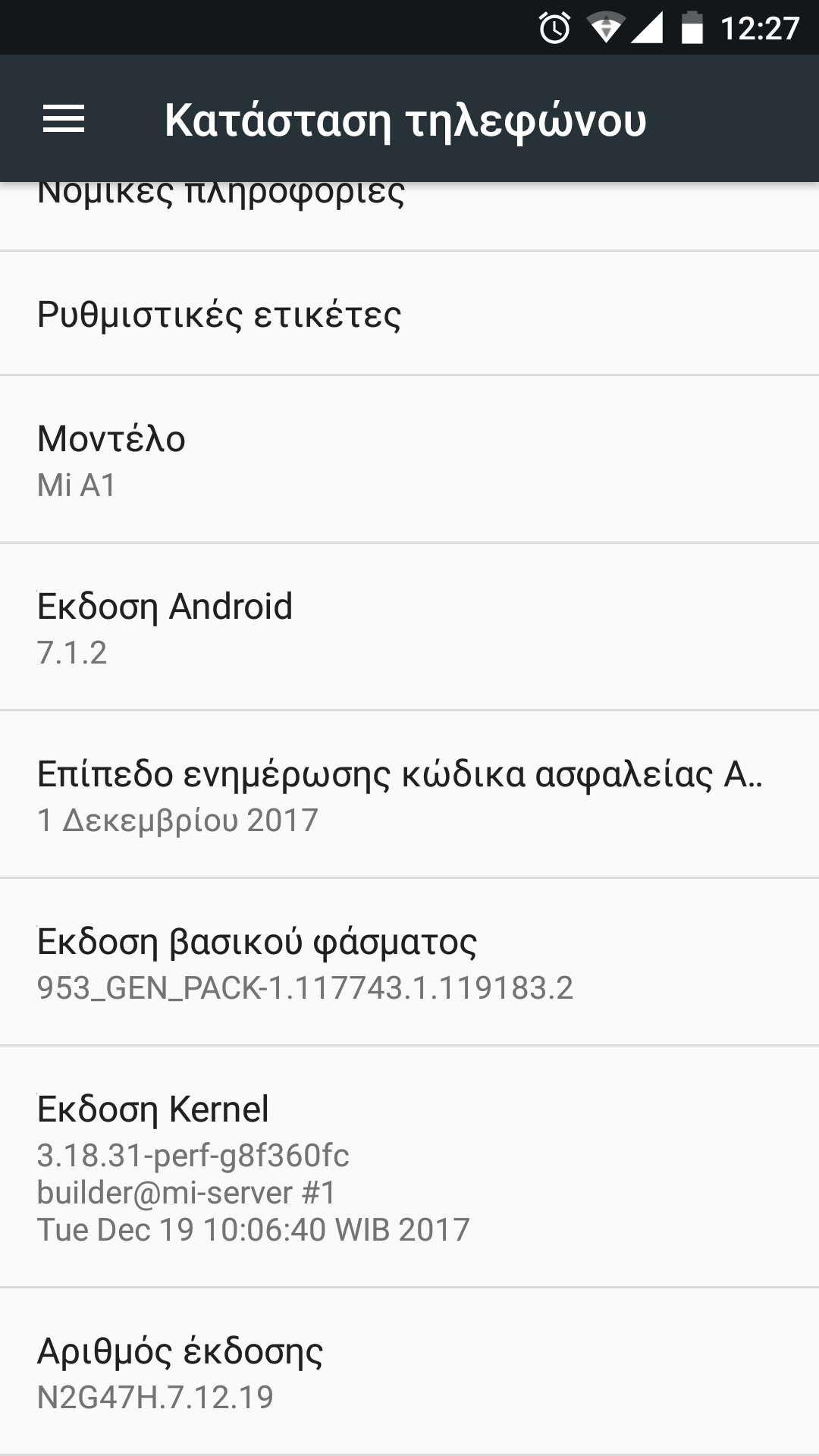Tap the Μοντέλο Mi A1 row

click(409, 460)
